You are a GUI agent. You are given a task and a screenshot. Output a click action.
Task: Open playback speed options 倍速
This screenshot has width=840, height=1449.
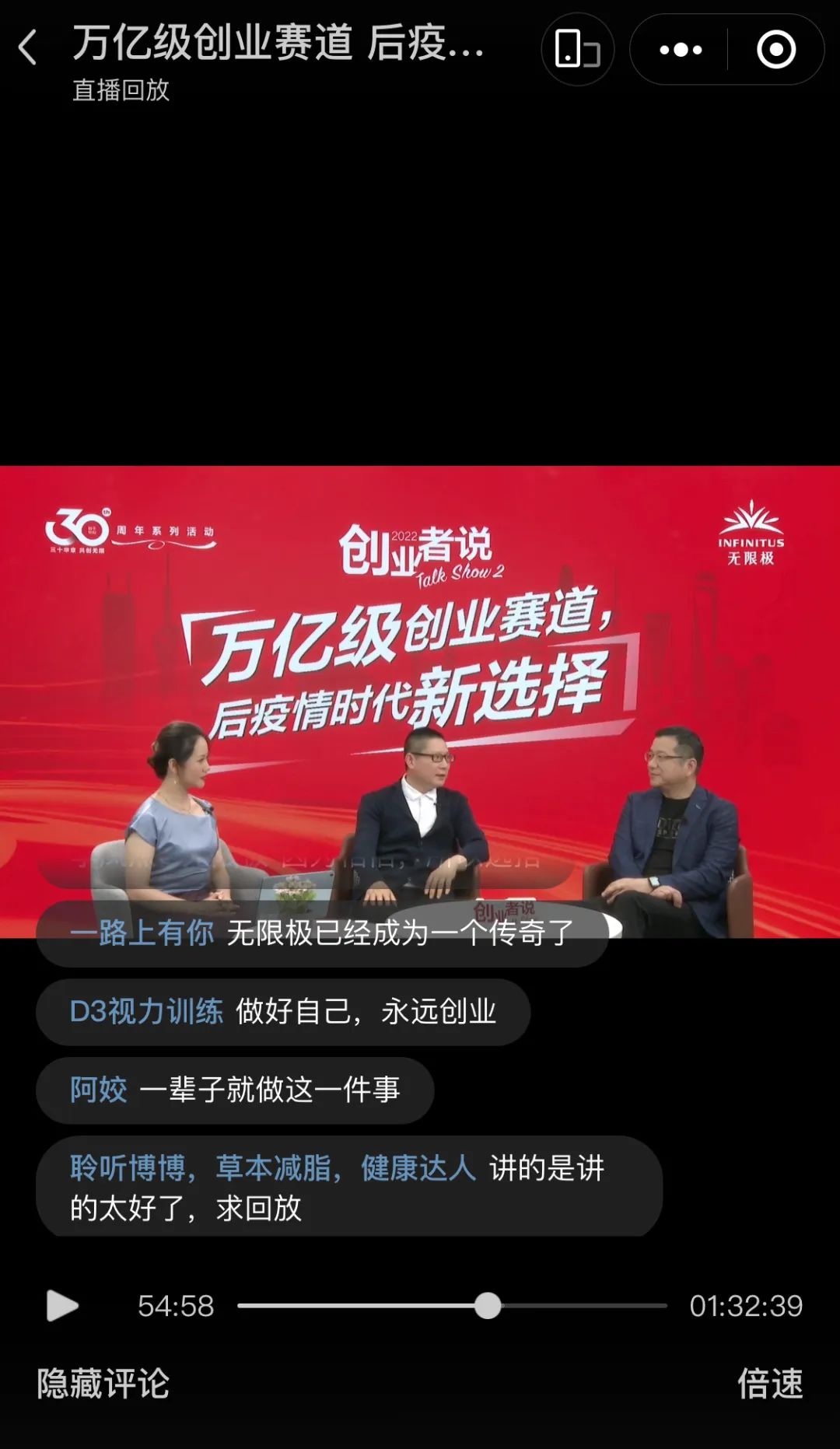coord(769,1384)
